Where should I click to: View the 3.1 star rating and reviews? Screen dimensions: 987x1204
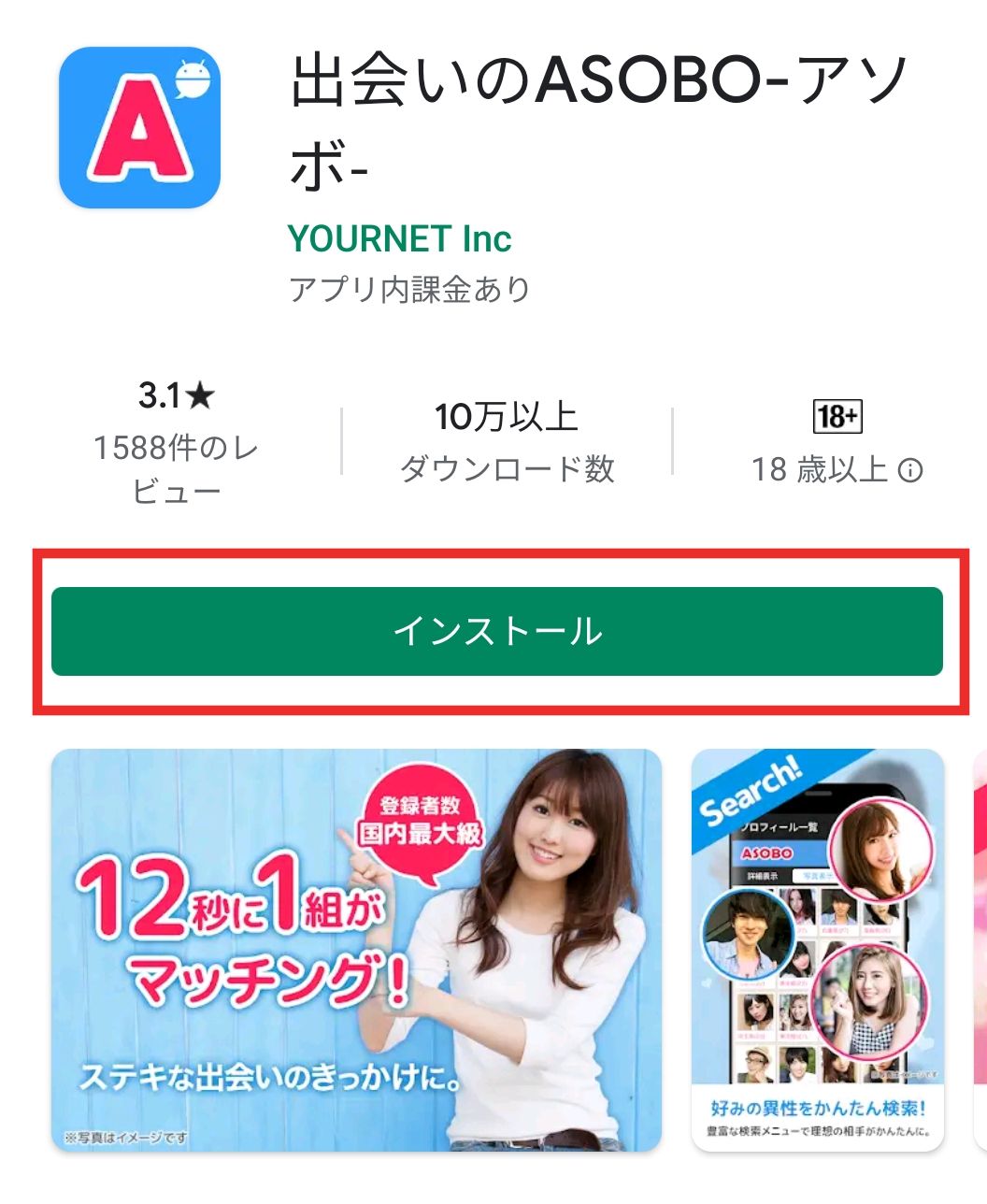(x=176, y=444)
